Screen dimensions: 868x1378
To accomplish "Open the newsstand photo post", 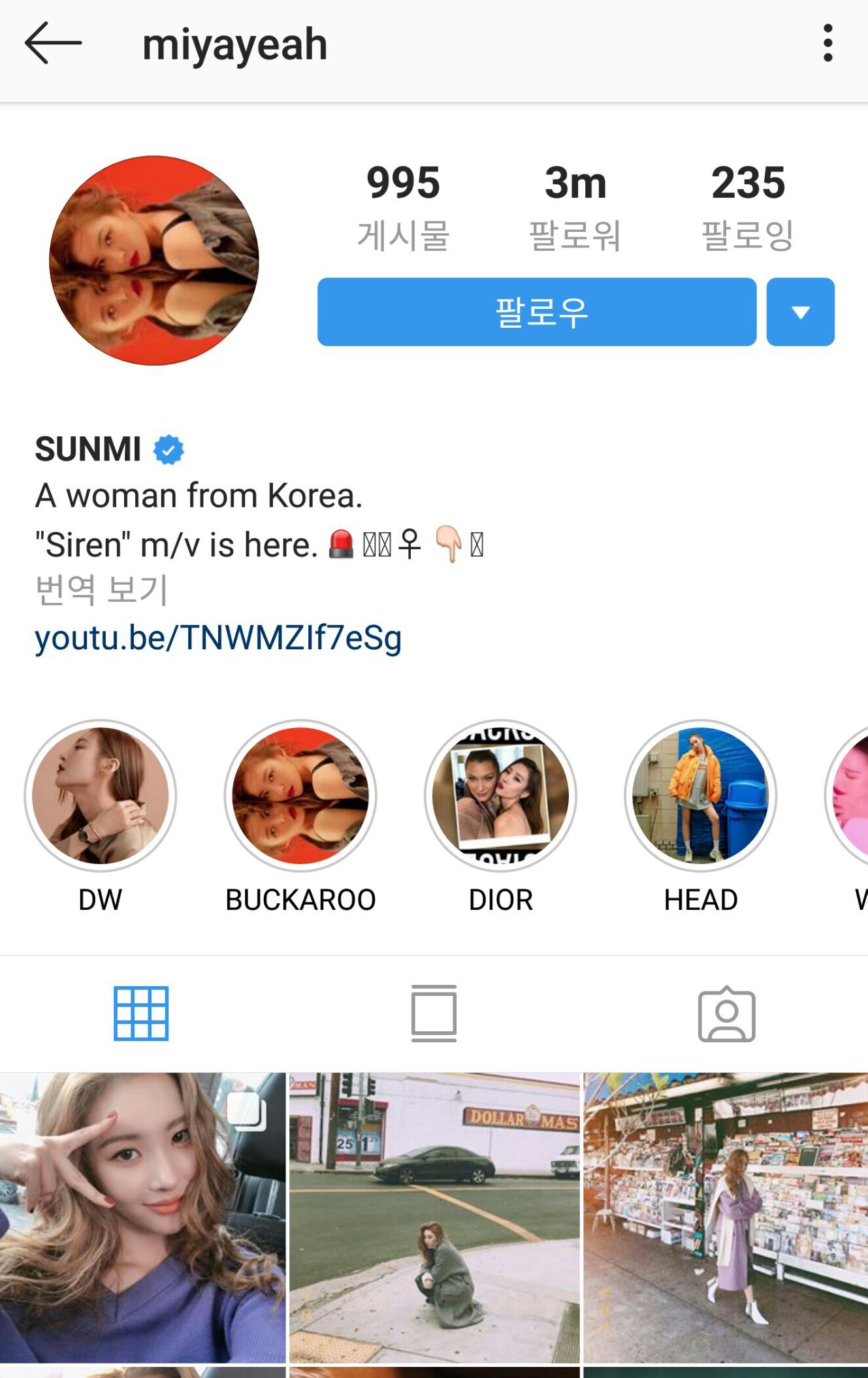I will coord(726,1217).
